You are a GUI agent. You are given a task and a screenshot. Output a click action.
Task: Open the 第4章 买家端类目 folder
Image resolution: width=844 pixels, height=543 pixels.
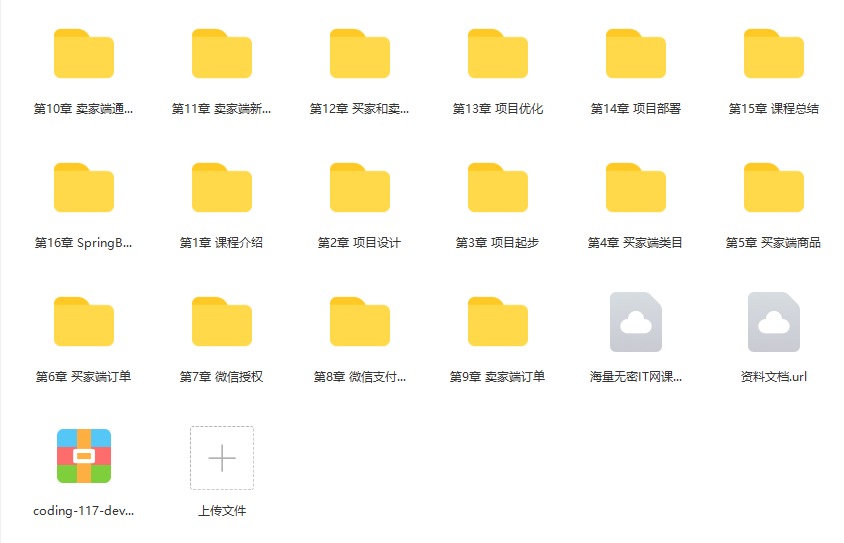click(636, 188)
